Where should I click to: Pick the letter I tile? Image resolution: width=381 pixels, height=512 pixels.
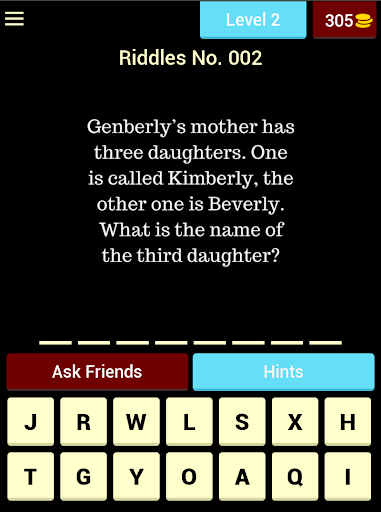tap(348, 477)
